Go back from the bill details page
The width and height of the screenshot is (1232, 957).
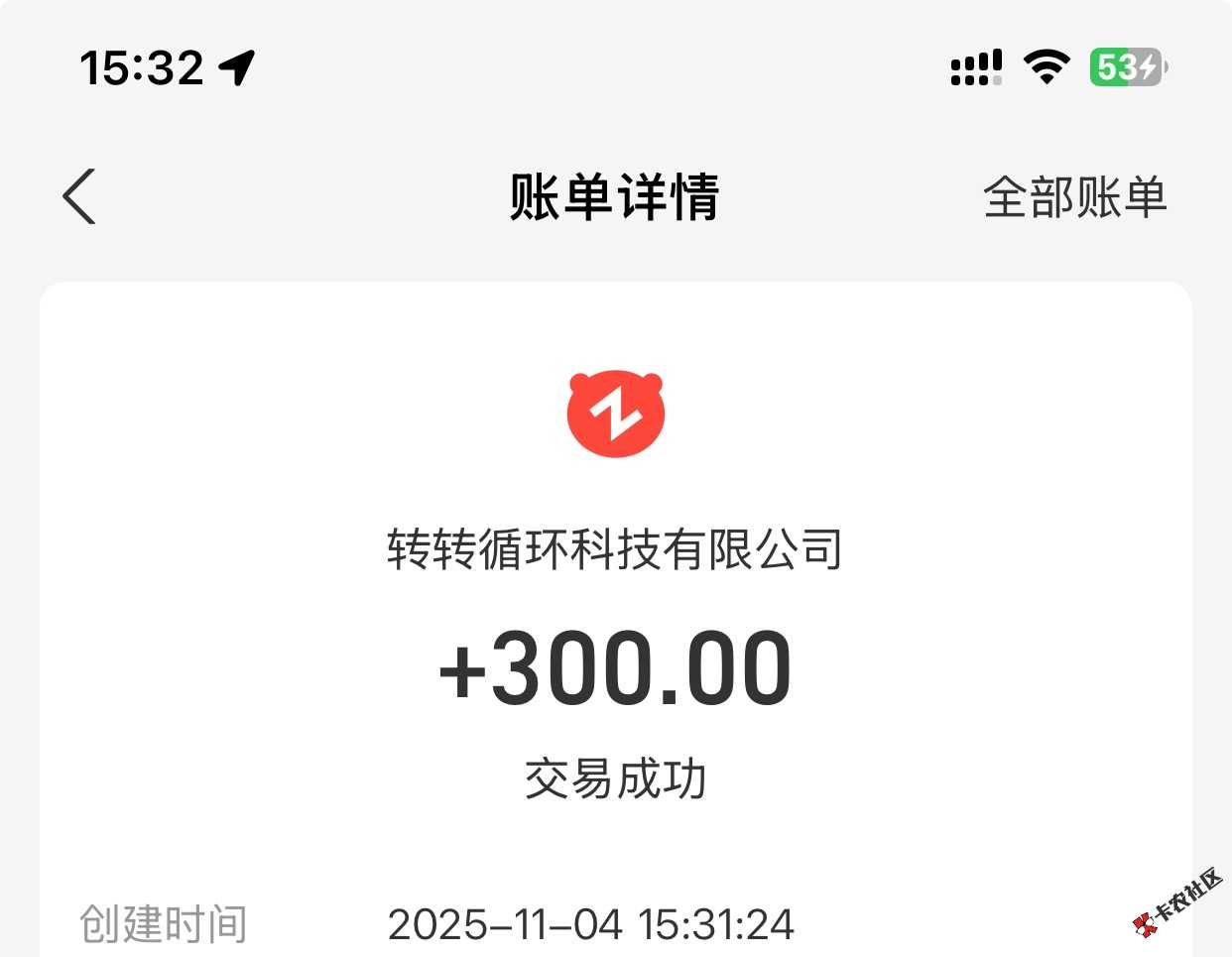coord(79,196)
